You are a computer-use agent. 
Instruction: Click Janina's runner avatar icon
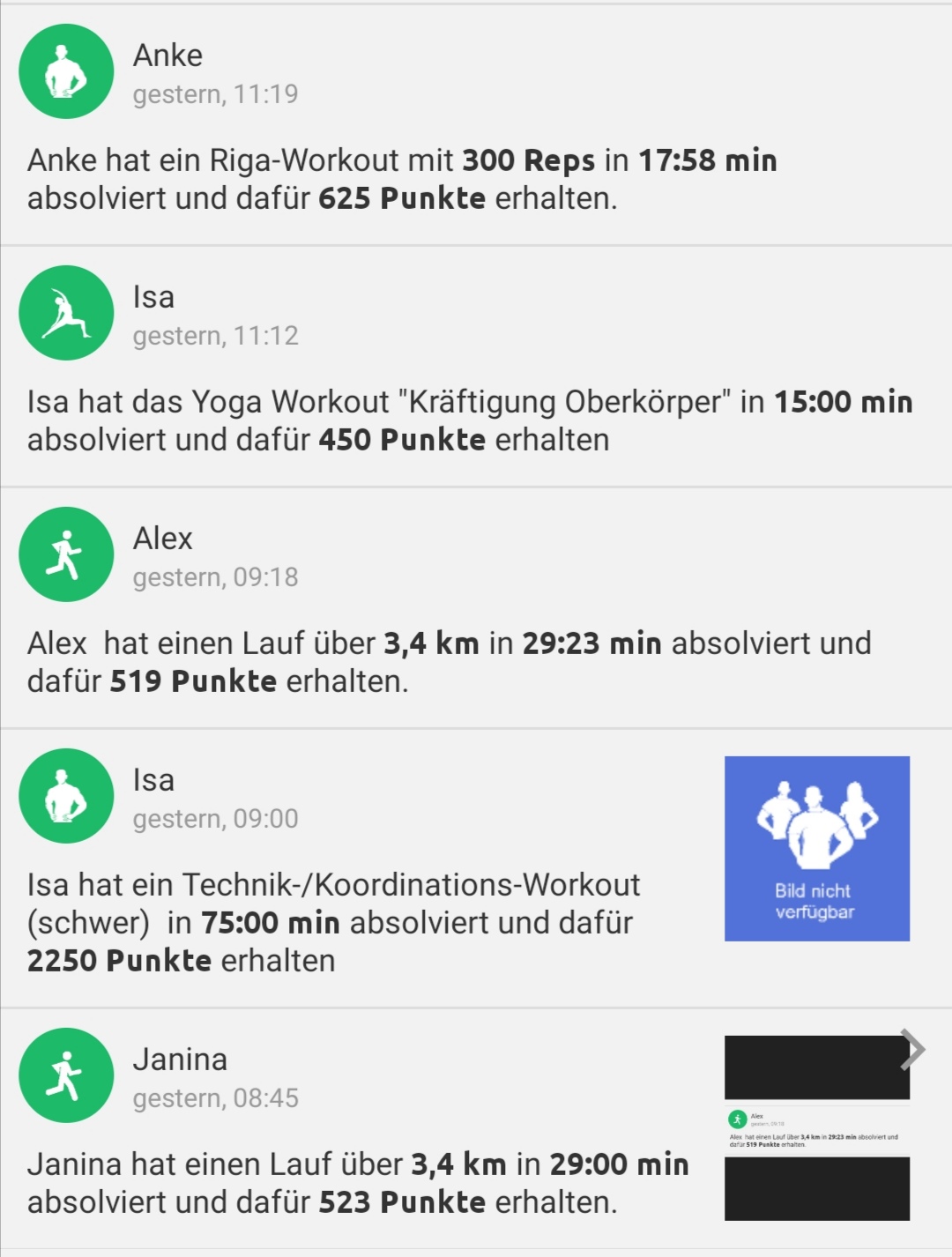click(x=65, y=1074)
